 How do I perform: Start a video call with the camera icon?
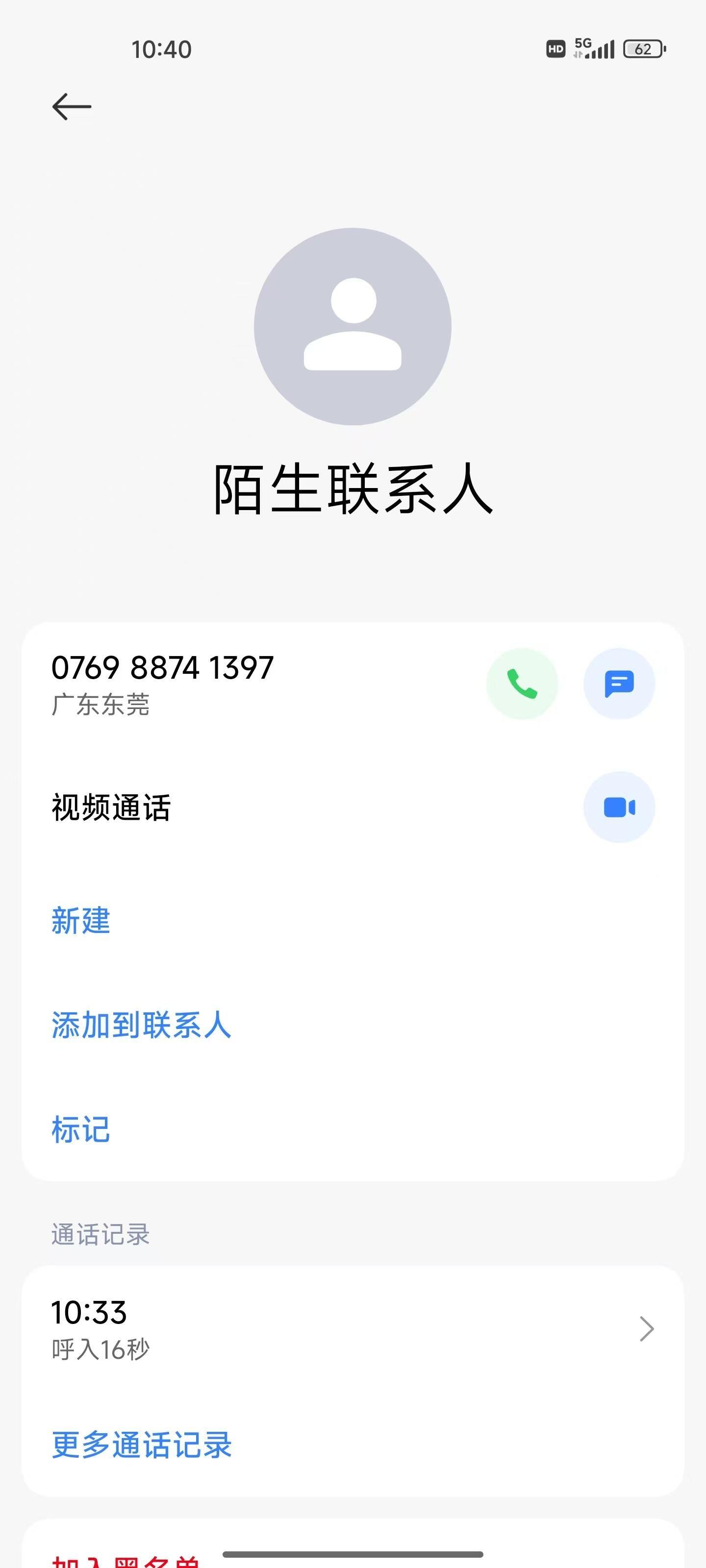(619, 807)
